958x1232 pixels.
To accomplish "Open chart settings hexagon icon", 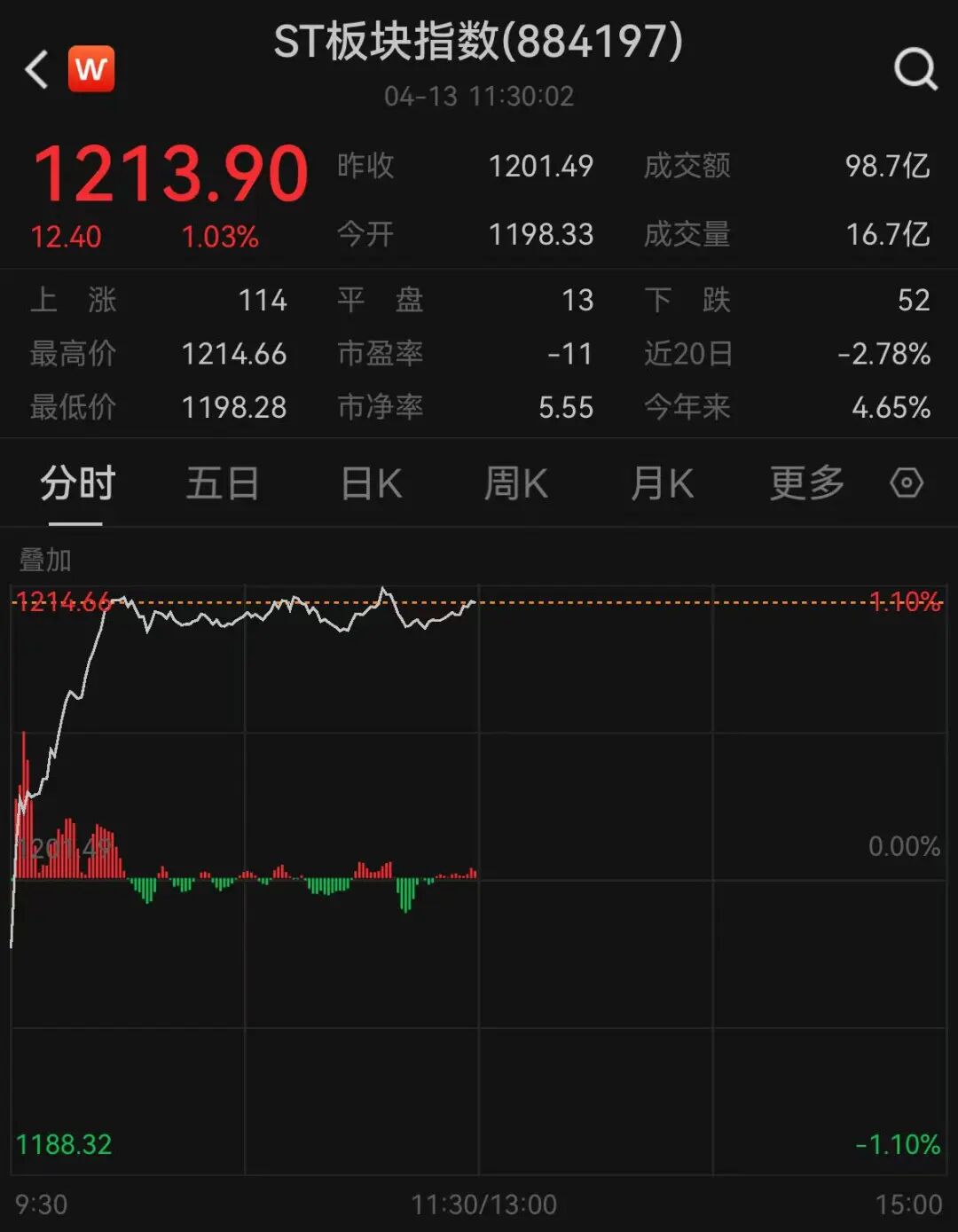I will coord(907,483).
